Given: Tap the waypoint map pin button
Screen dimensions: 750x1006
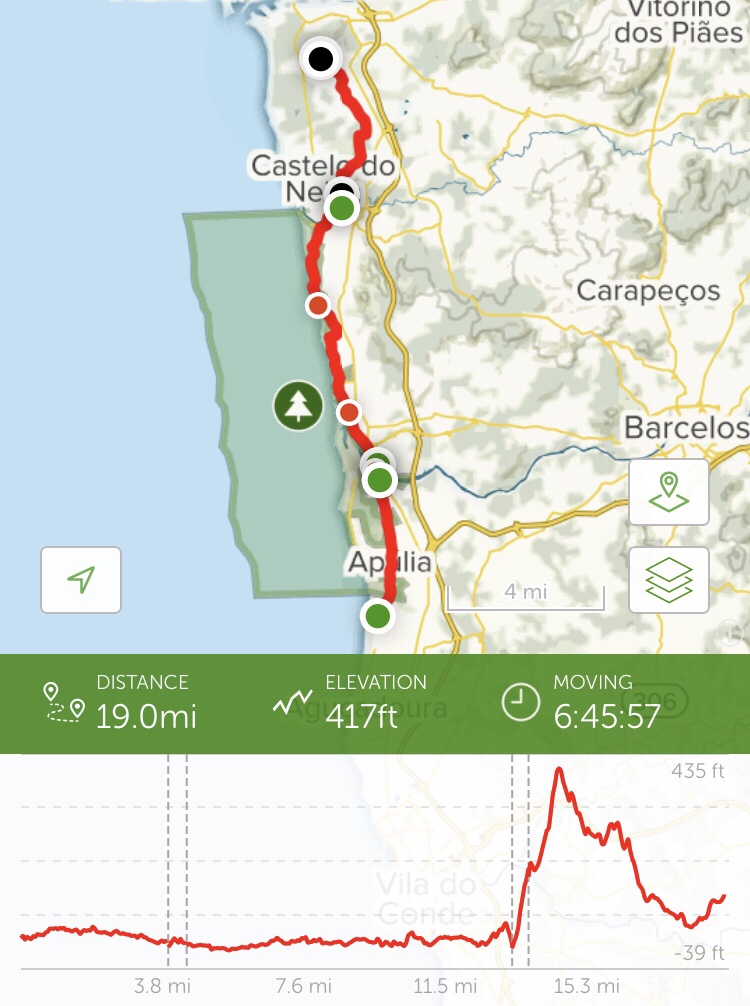Looking at the screenshot, I should click(x=669, y=492).
